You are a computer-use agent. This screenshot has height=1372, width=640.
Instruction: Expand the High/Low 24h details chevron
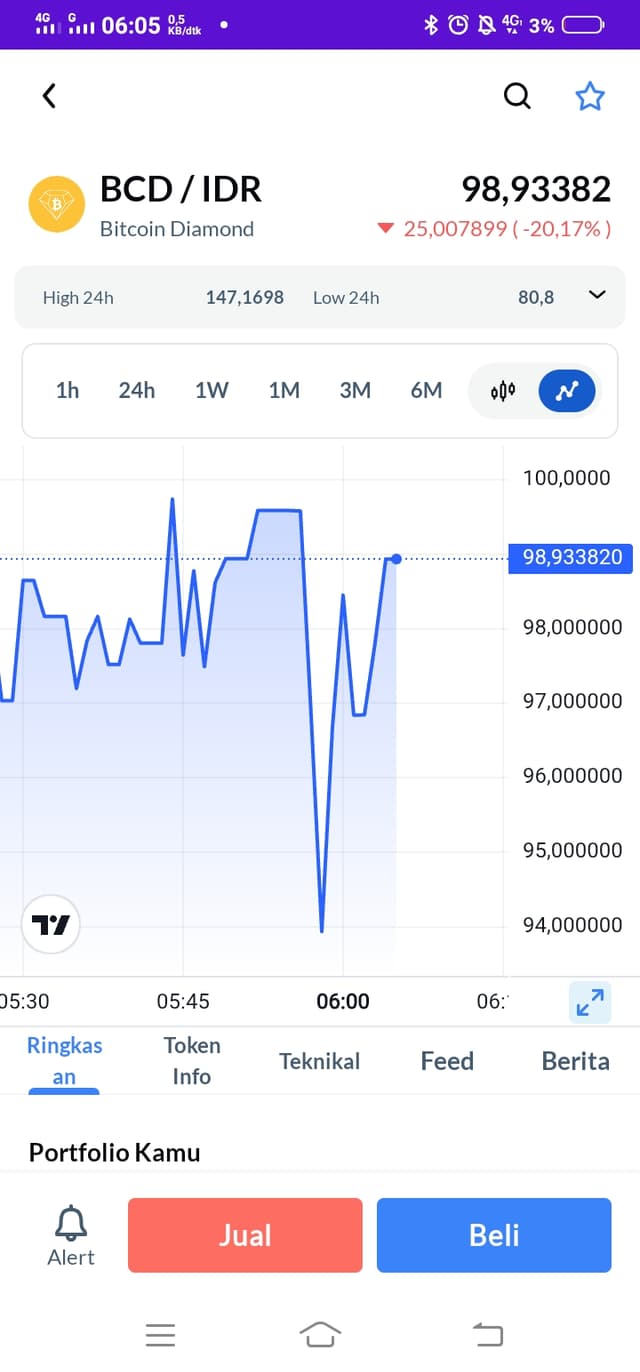(597, 295)
